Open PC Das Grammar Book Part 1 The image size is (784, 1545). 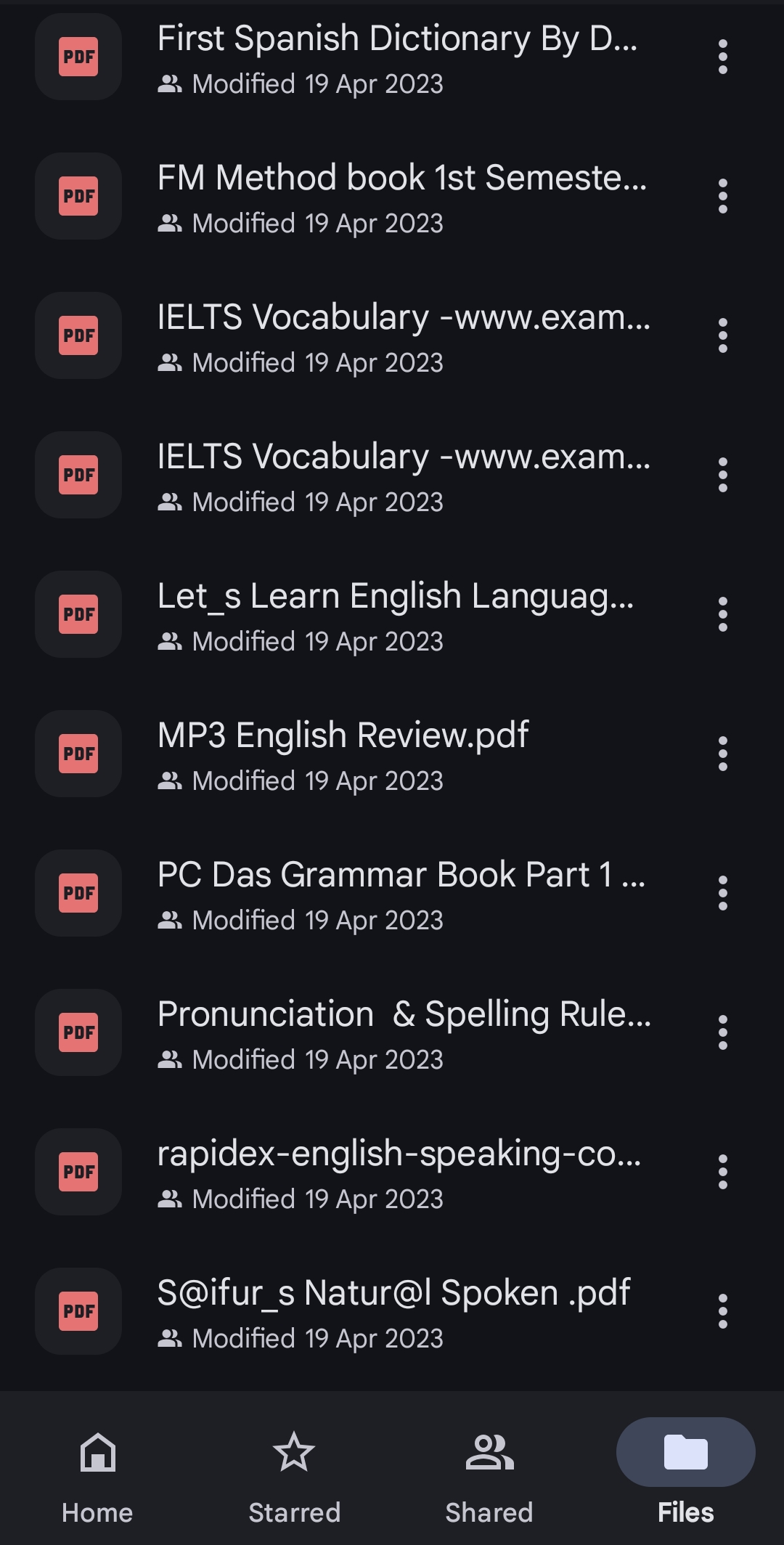tap(401, 894)
